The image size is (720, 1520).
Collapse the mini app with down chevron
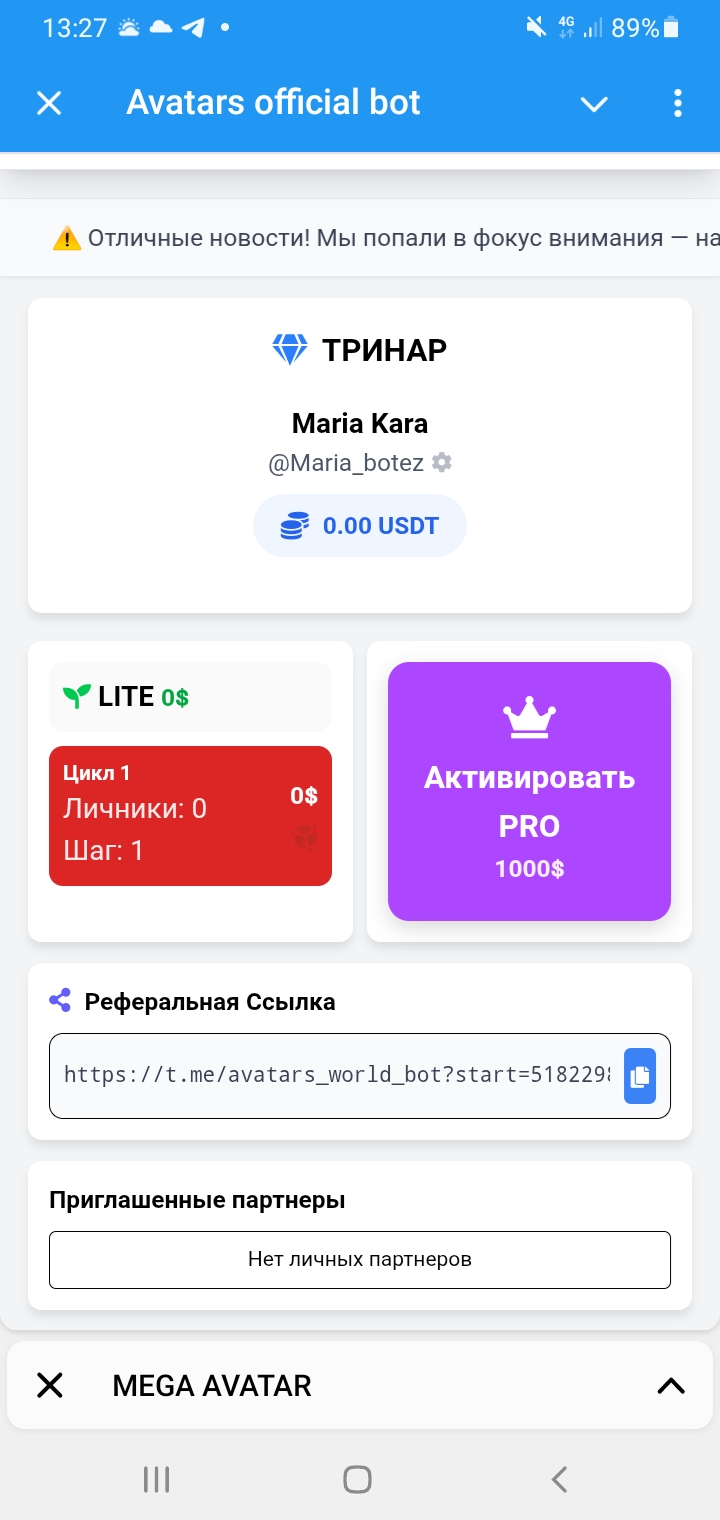tap(594, 103)
